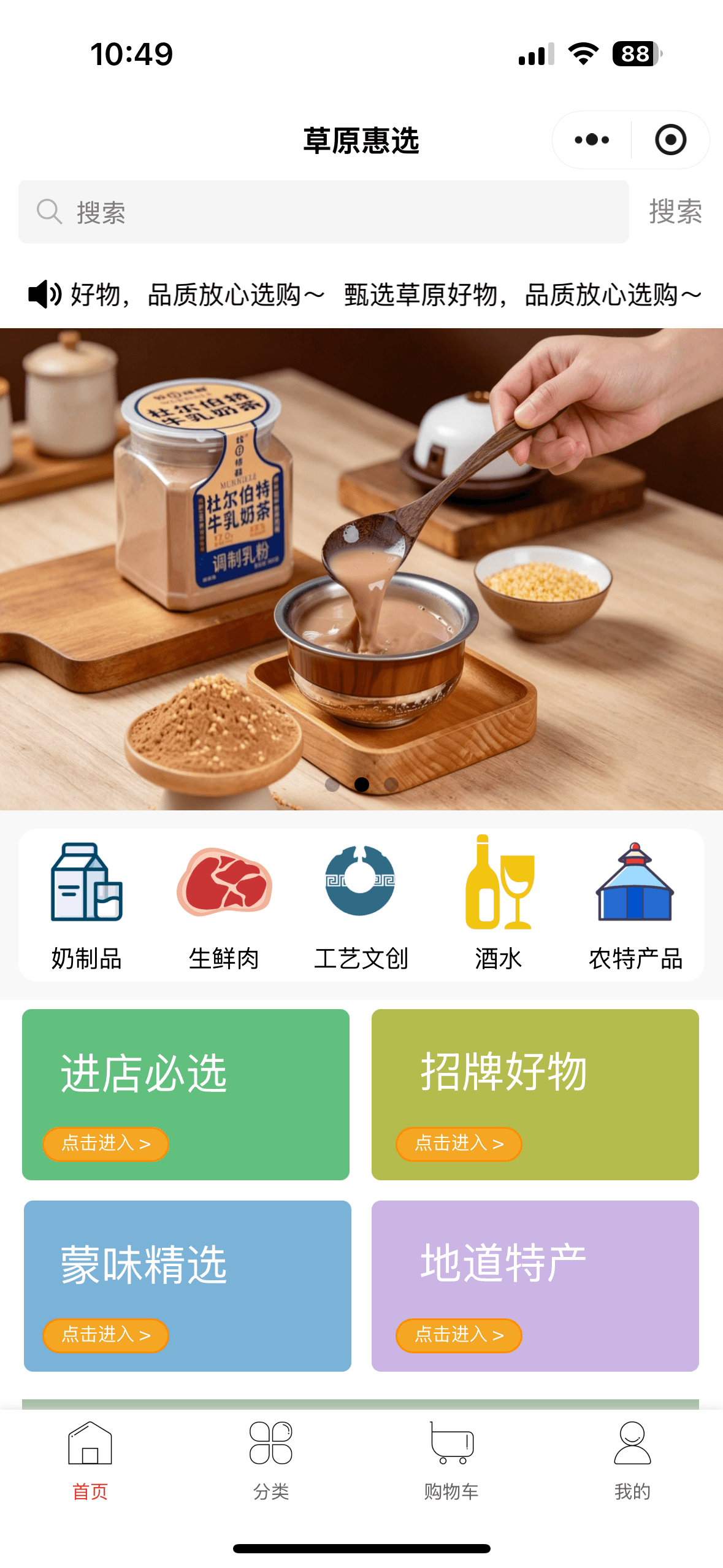
Task: Go to the 我的 tab
Action: (632, 1461)
